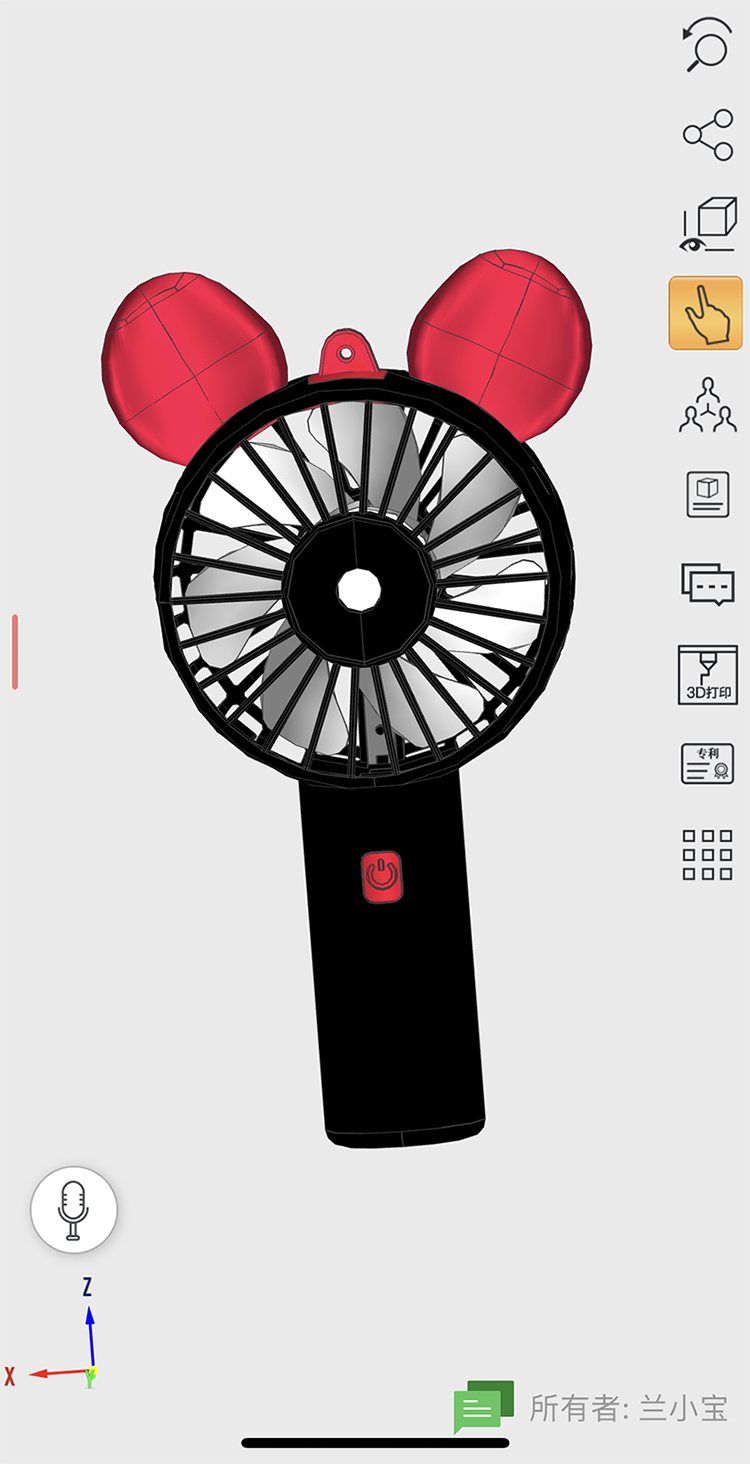This screenshot has width=750, height=1464.
Task: Open the assembly structure tree icon
Action: [x=708, y=404]
